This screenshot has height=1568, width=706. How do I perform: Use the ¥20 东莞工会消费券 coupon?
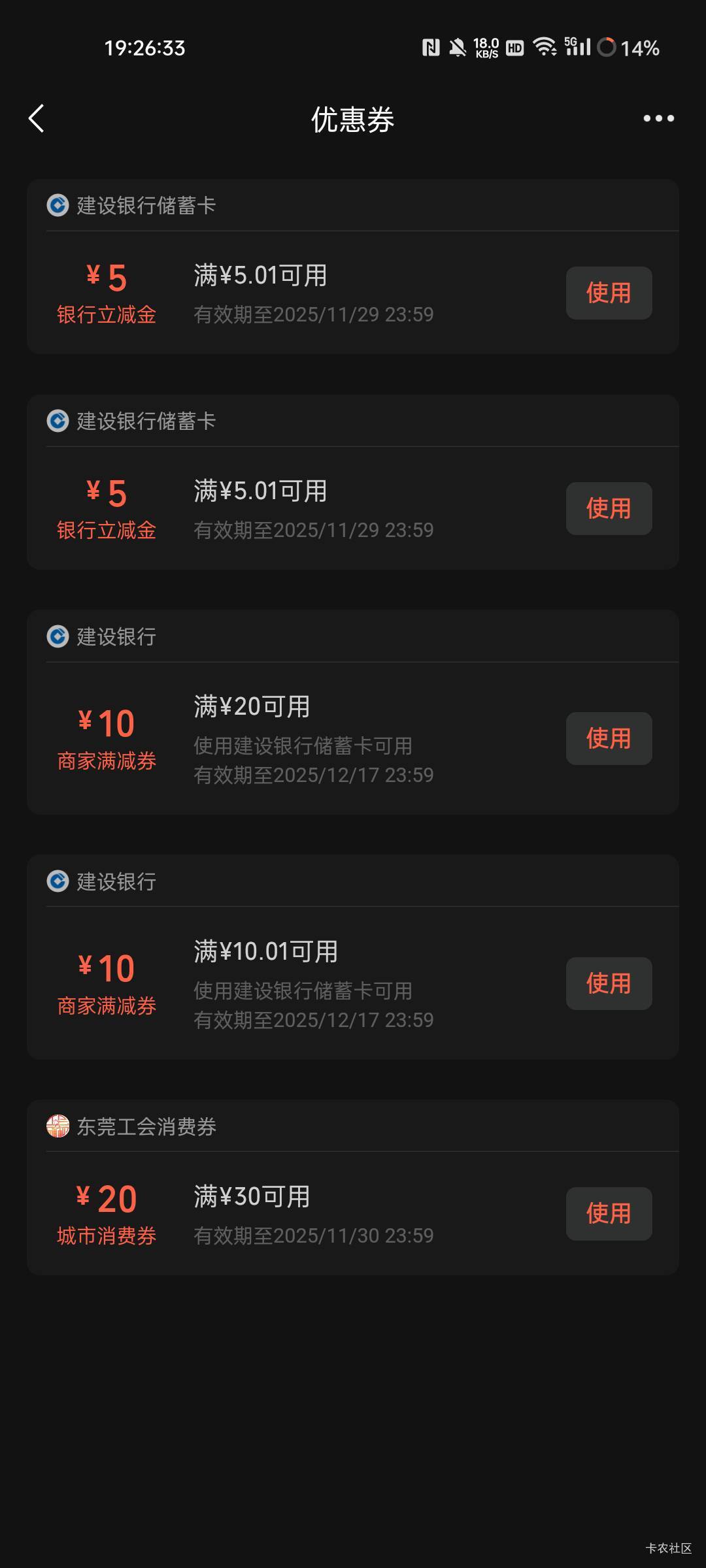[x=609, y=1213]
